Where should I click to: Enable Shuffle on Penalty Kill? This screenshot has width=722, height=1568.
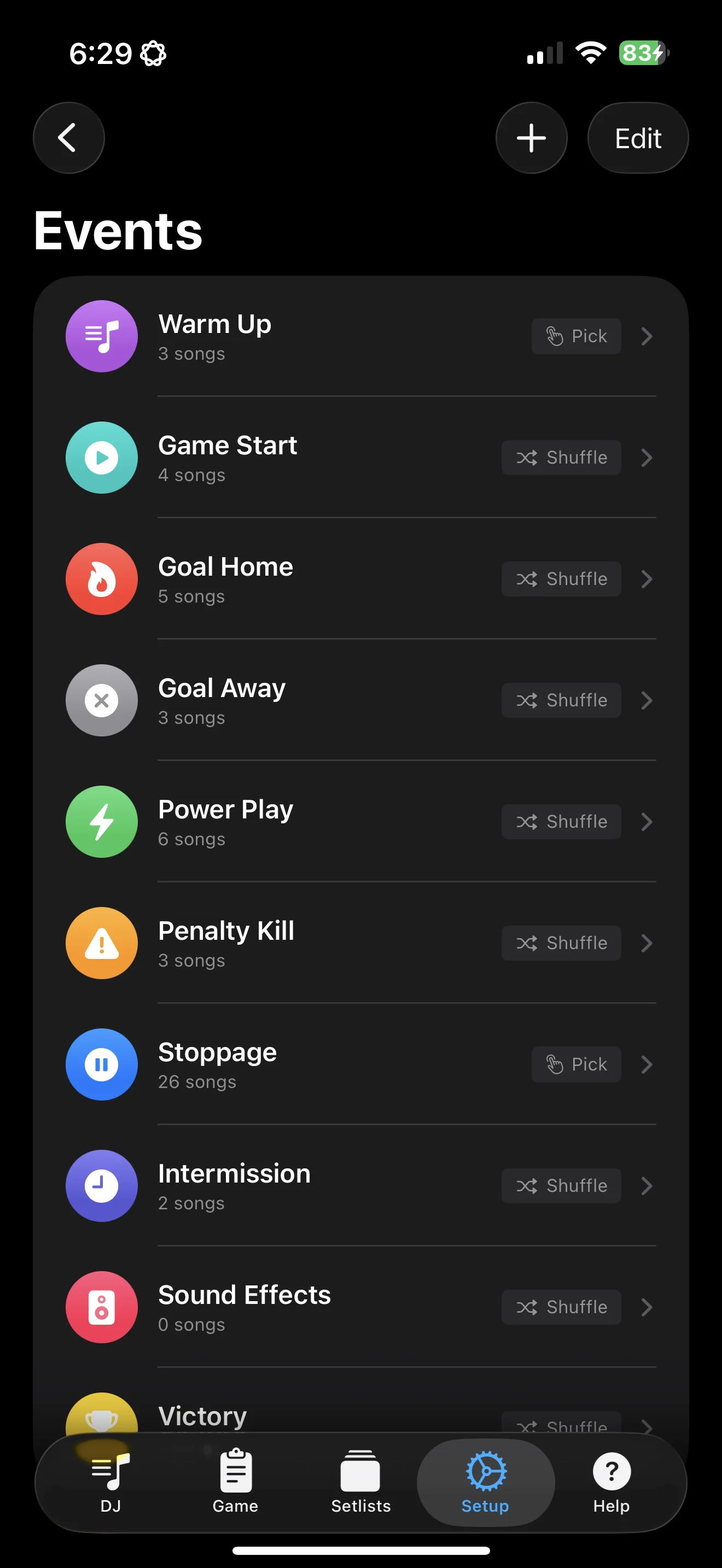[561, 943]
